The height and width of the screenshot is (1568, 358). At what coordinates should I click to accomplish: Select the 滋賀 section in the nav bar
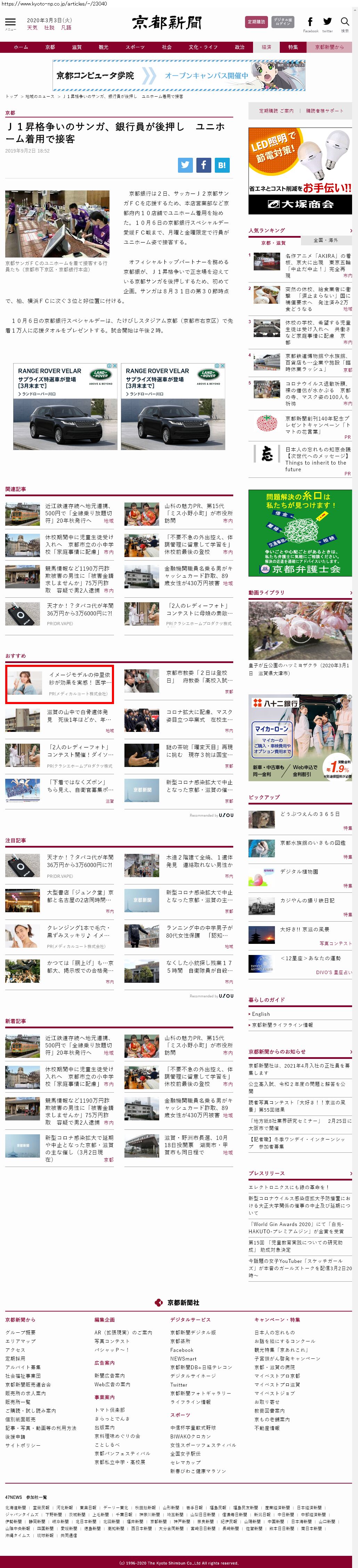click(77, 47)
